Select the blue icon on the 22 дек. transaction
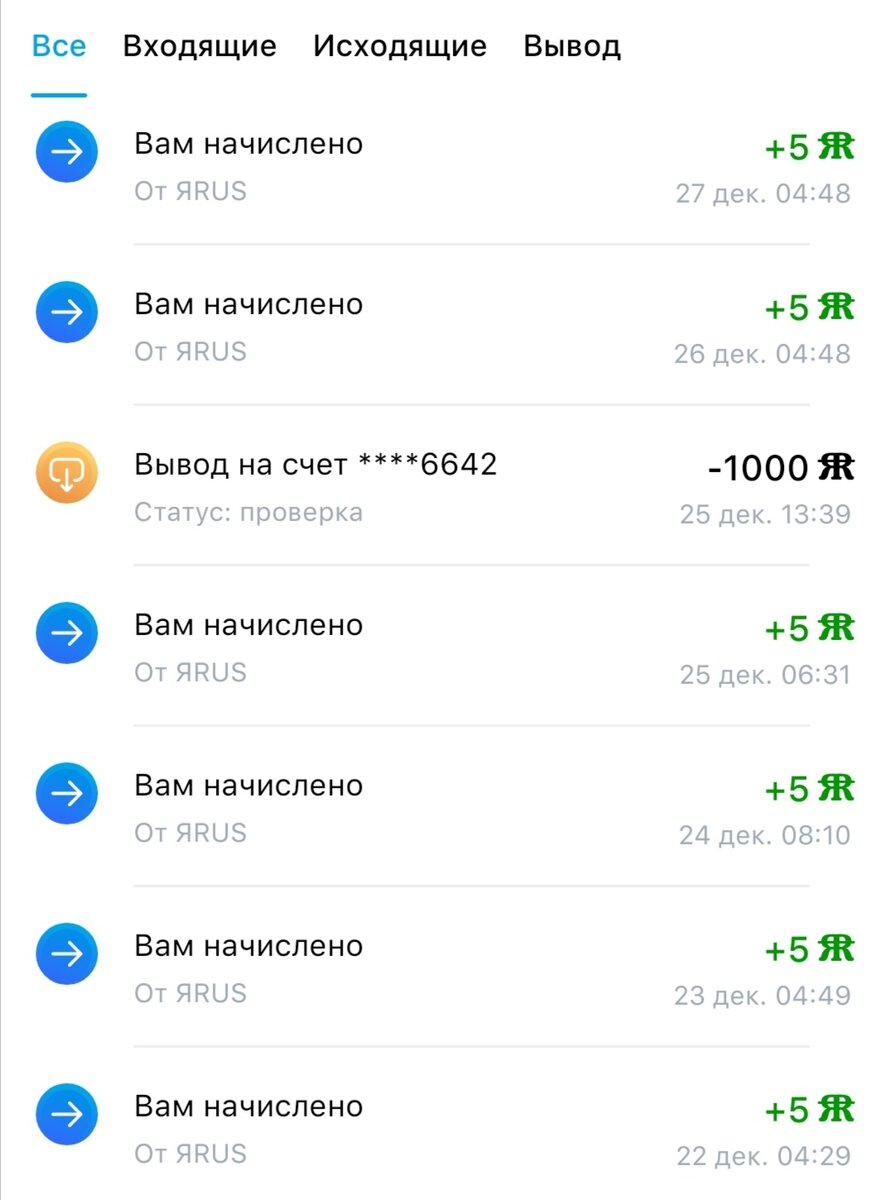 [66, 1114]
